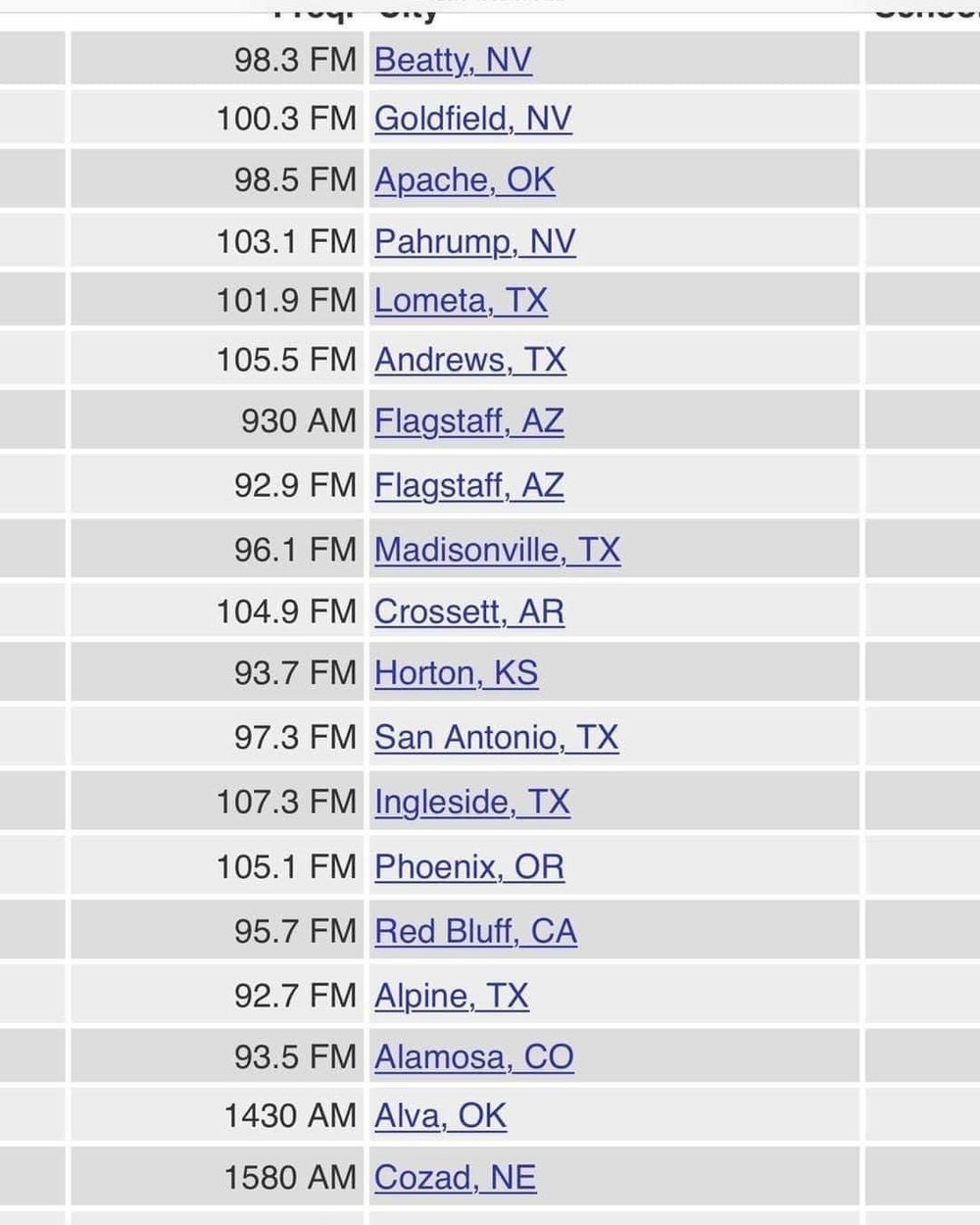This screenshot has height=1225, width=980.
Task: Open the Lometa, TX link
Action: click(x=461, y=300)
